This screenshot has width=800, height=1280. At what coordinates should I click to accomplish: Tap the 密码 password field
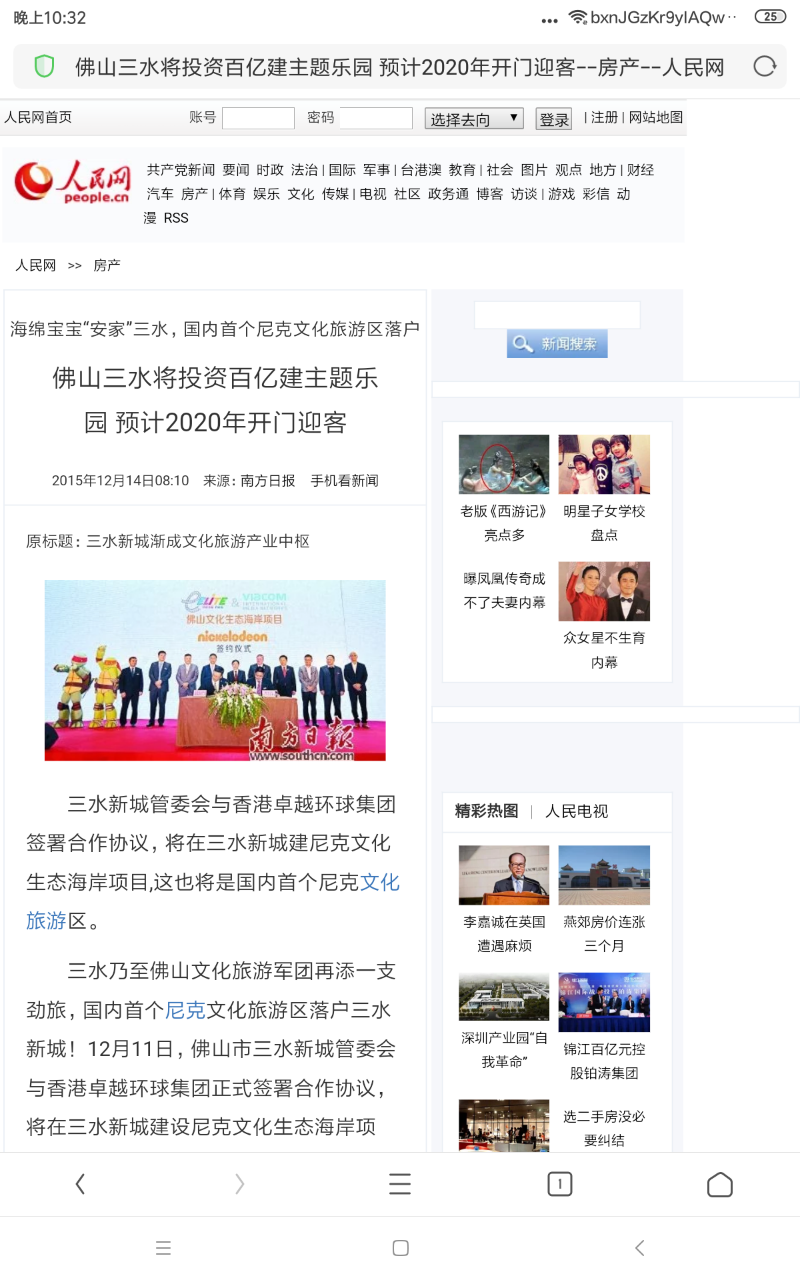[x=376, y=118]
